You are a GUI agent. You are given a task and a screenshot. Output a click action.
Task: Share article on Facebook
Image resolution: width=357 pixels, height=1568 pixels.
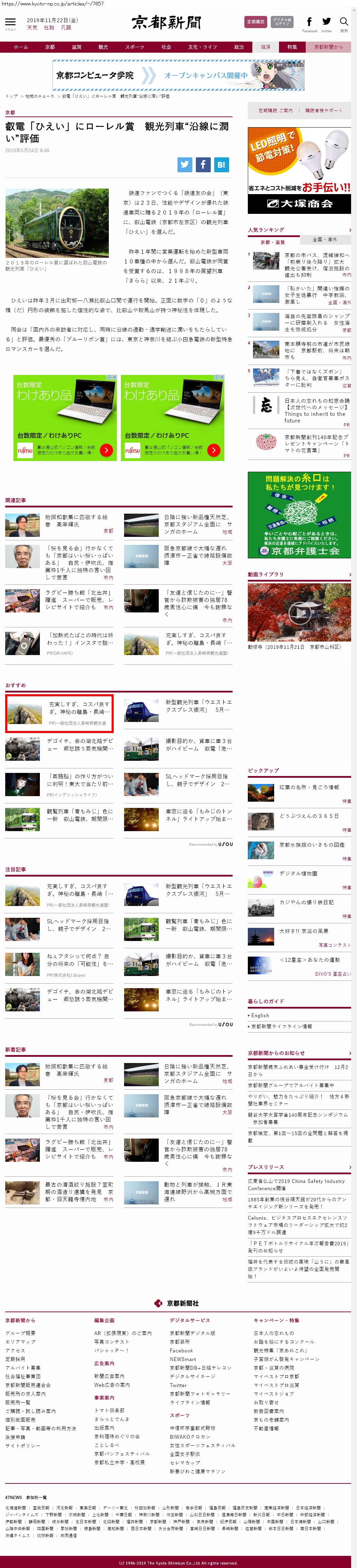(203, 164)
